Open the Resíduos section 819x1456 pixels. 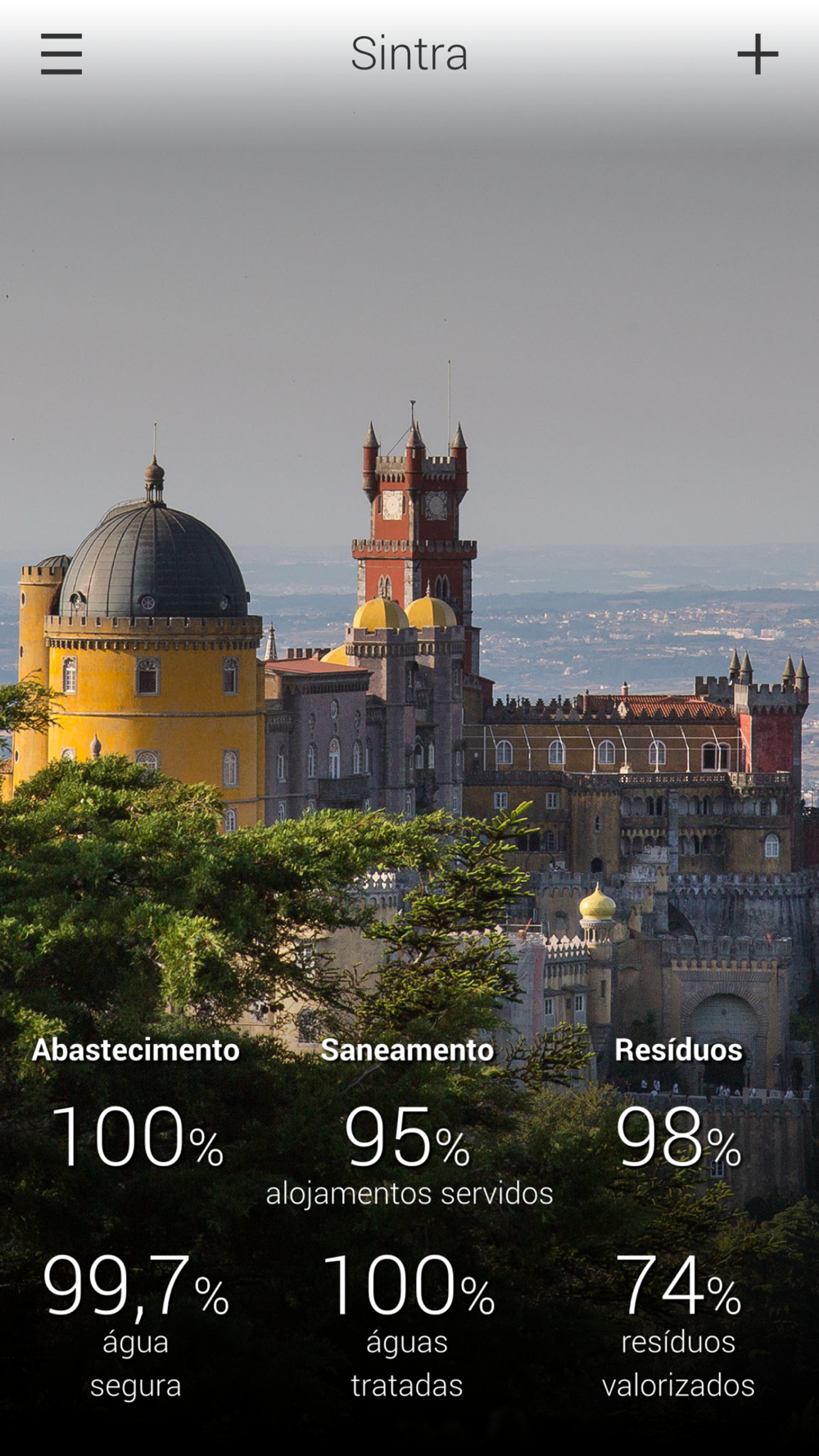[678, 1050]
